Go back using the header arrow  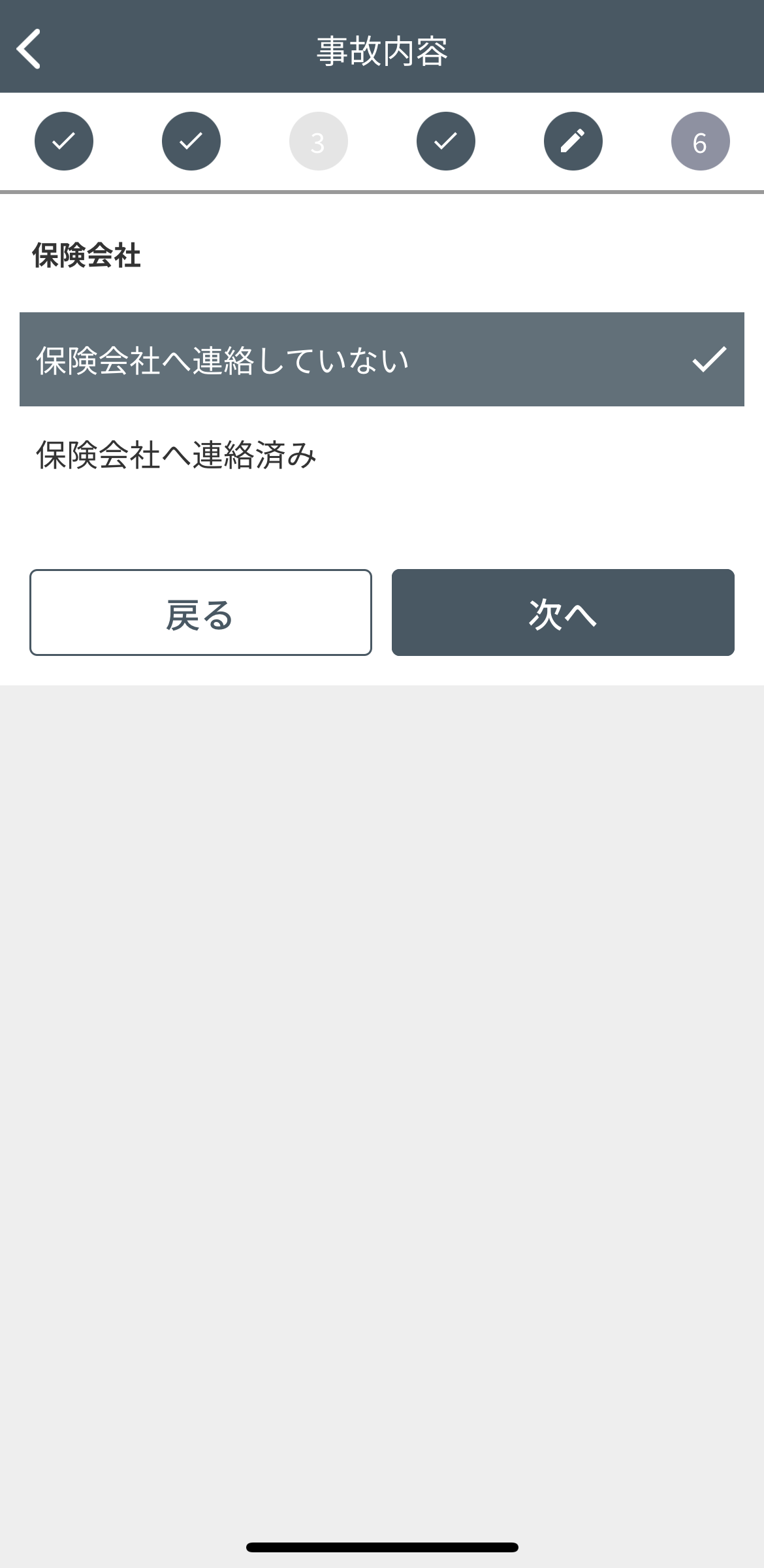29,48
